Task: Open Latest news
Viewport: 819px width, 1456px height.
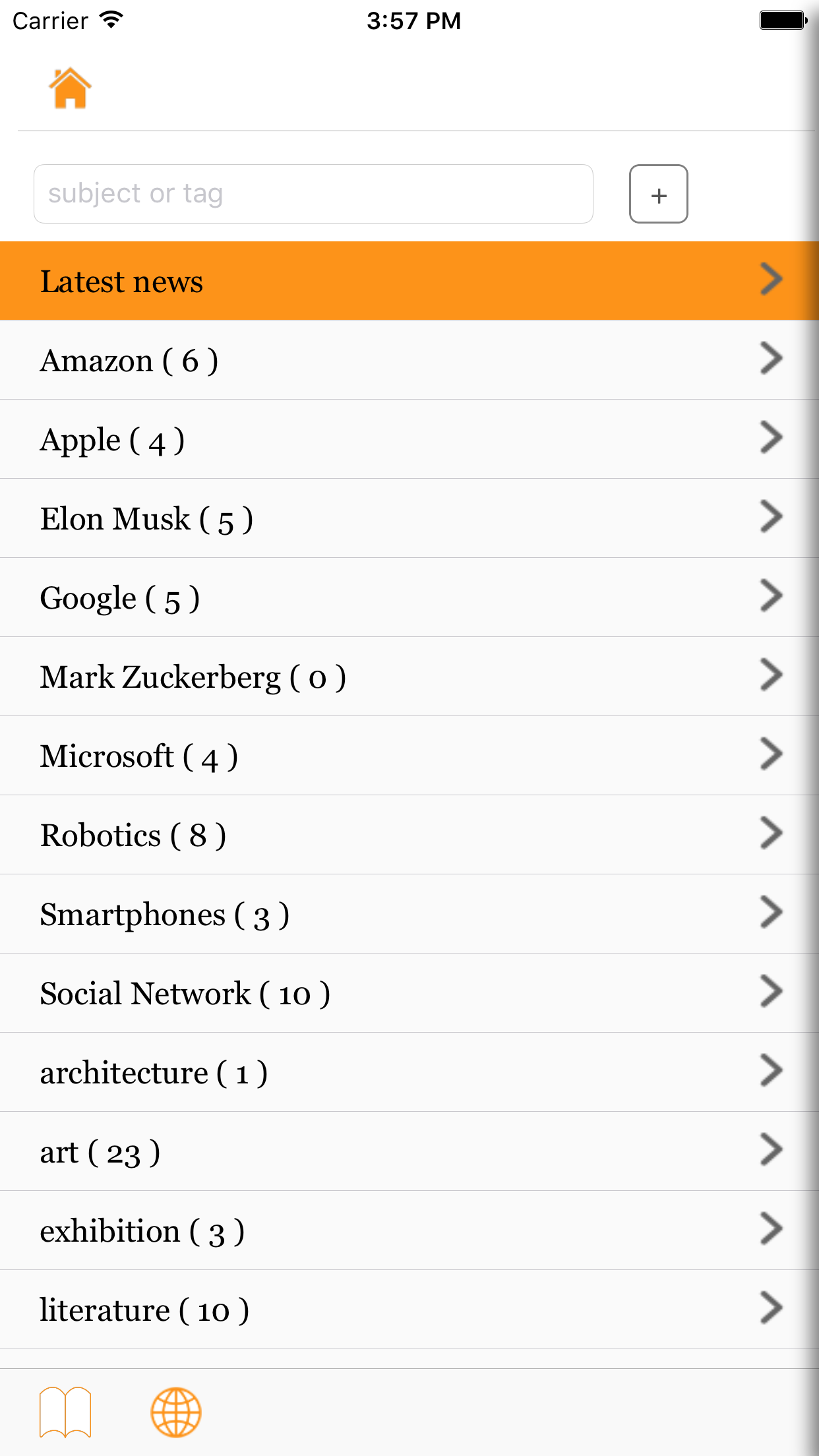Action: click(x=409, y=281)
